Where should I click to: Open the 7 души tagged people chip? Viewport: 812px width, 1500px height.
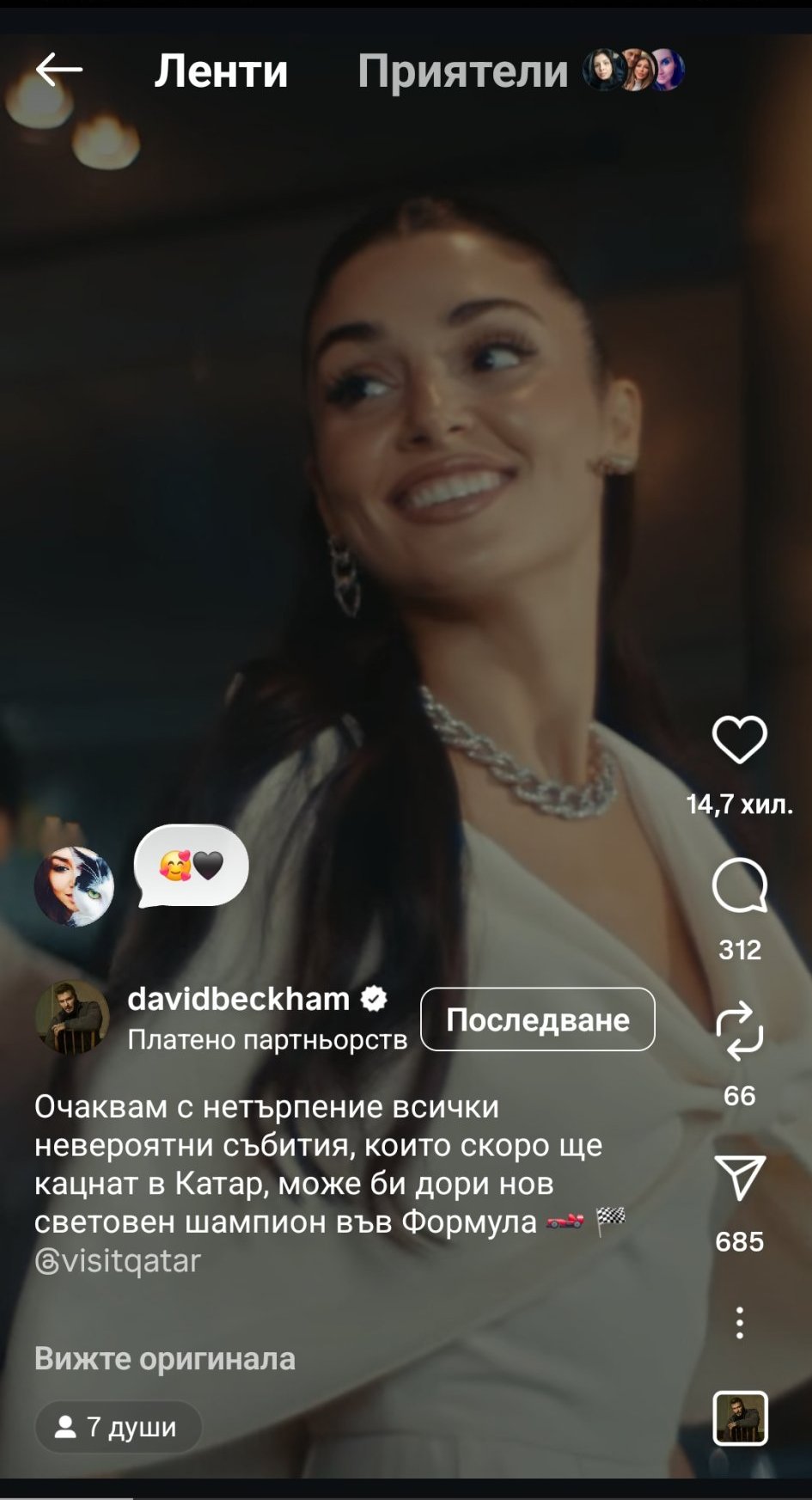(119, 1427)
